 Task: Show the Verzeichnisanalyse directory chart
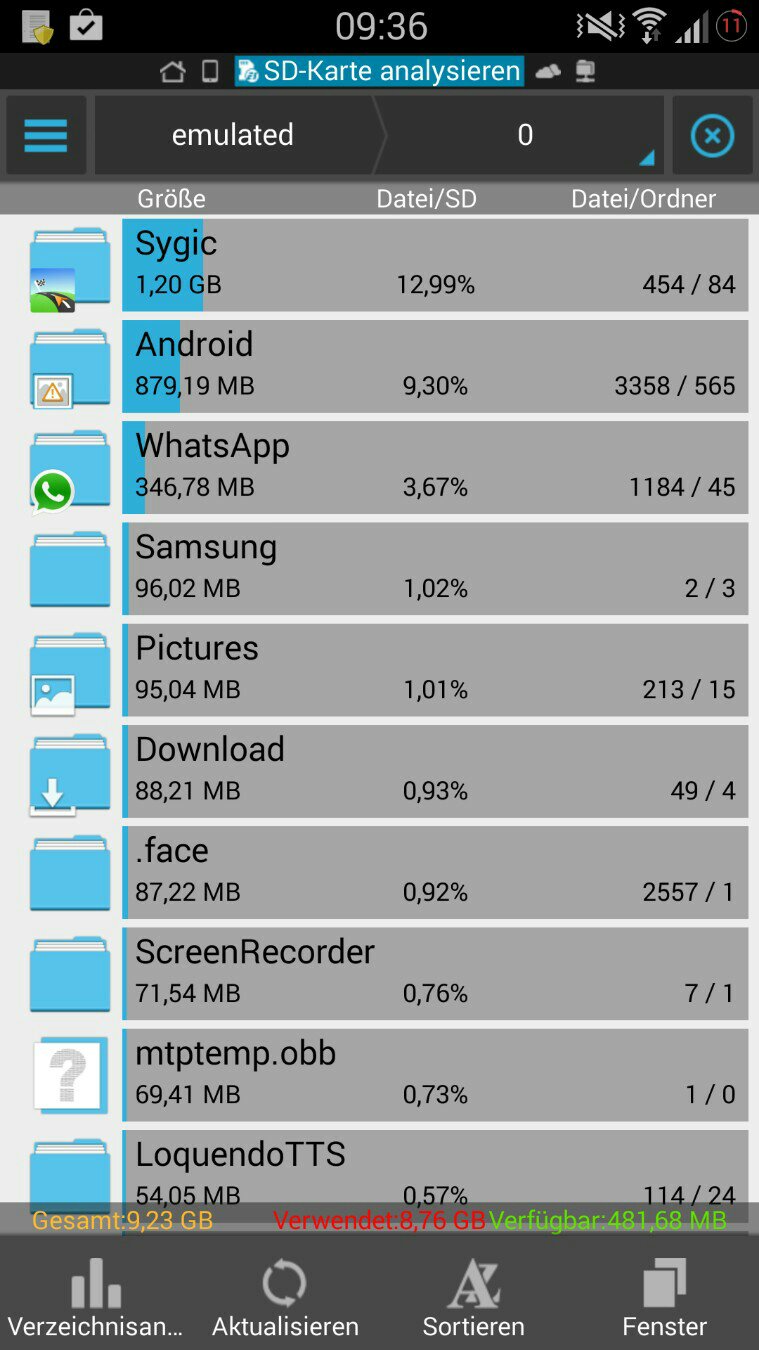(x=95, y=1297)
